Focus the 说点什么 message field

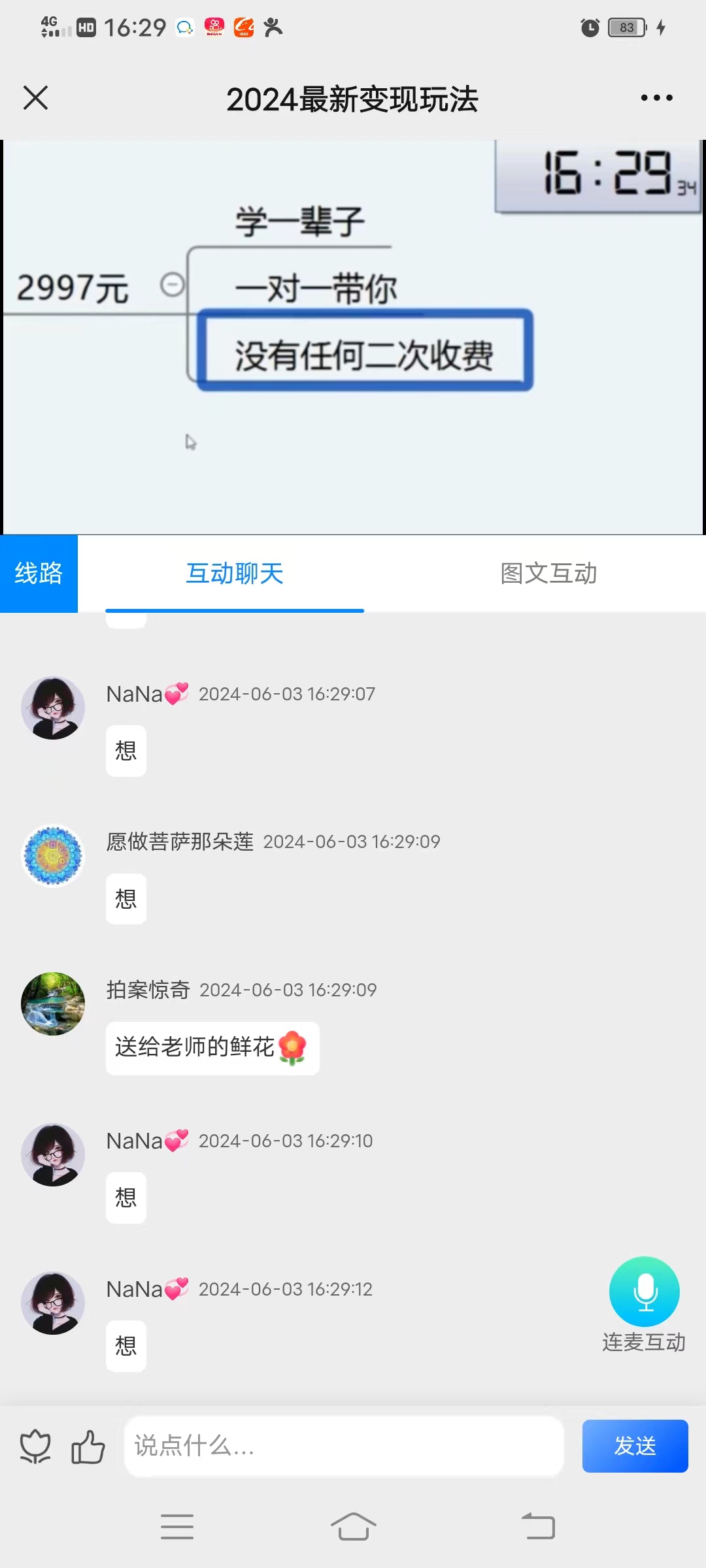[344, 1446]
